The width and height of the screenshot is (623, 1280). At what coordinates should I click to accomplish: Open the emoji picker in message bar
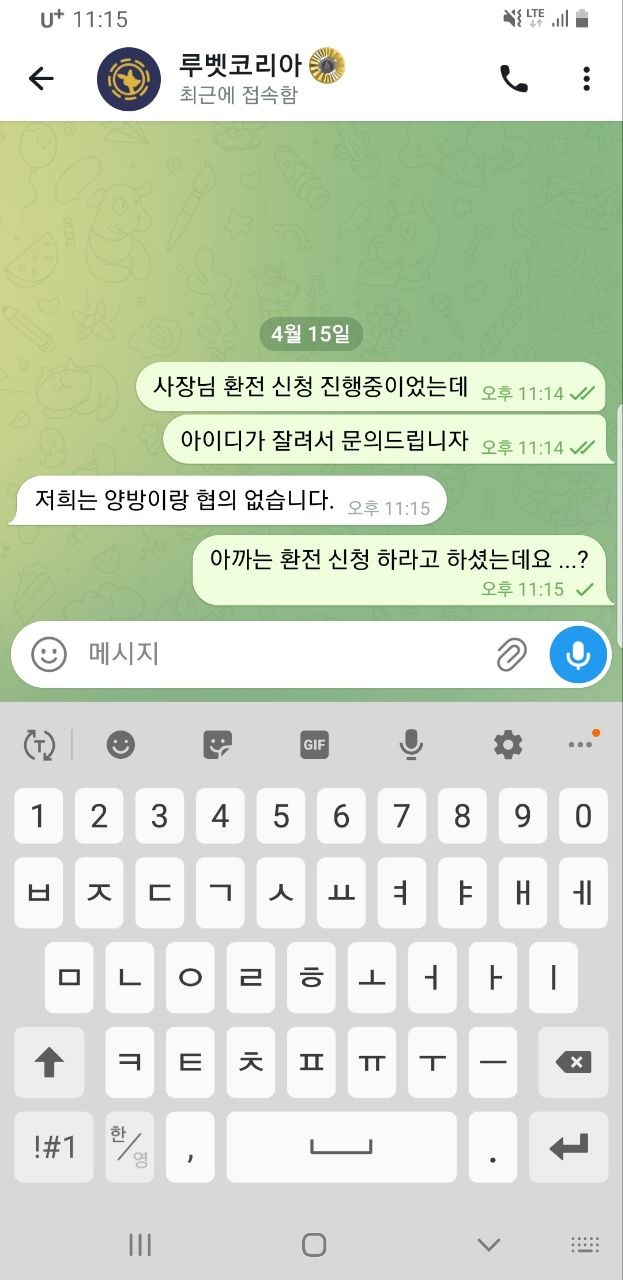(49, 654)
